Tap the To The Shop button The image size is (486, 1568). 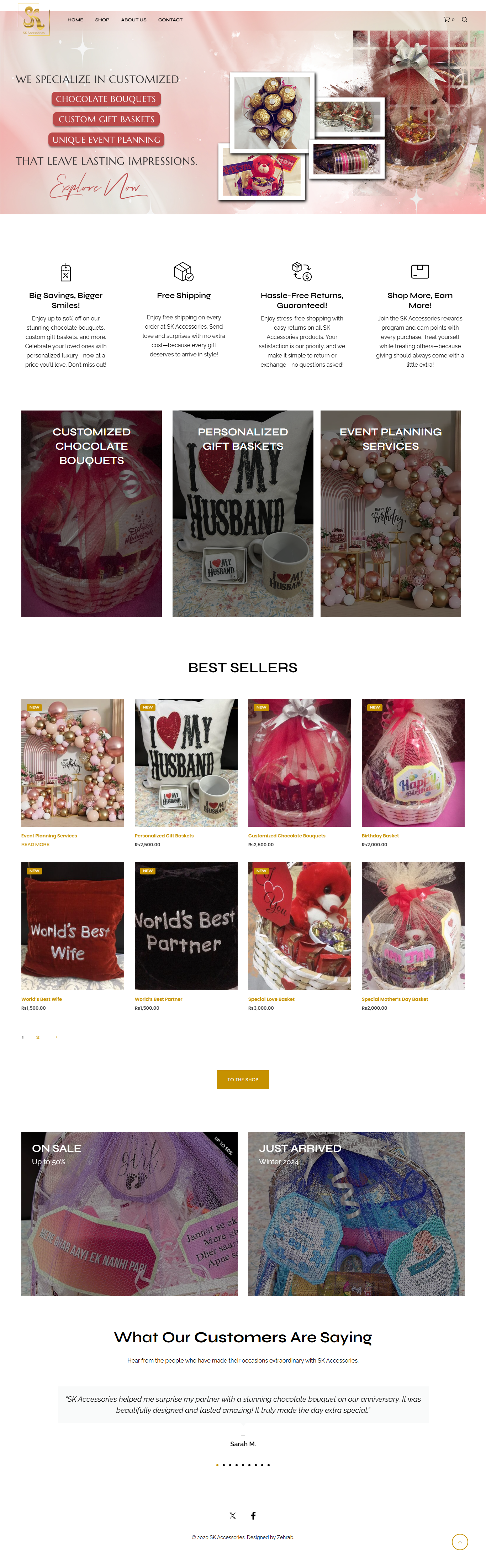(243, 1079)
